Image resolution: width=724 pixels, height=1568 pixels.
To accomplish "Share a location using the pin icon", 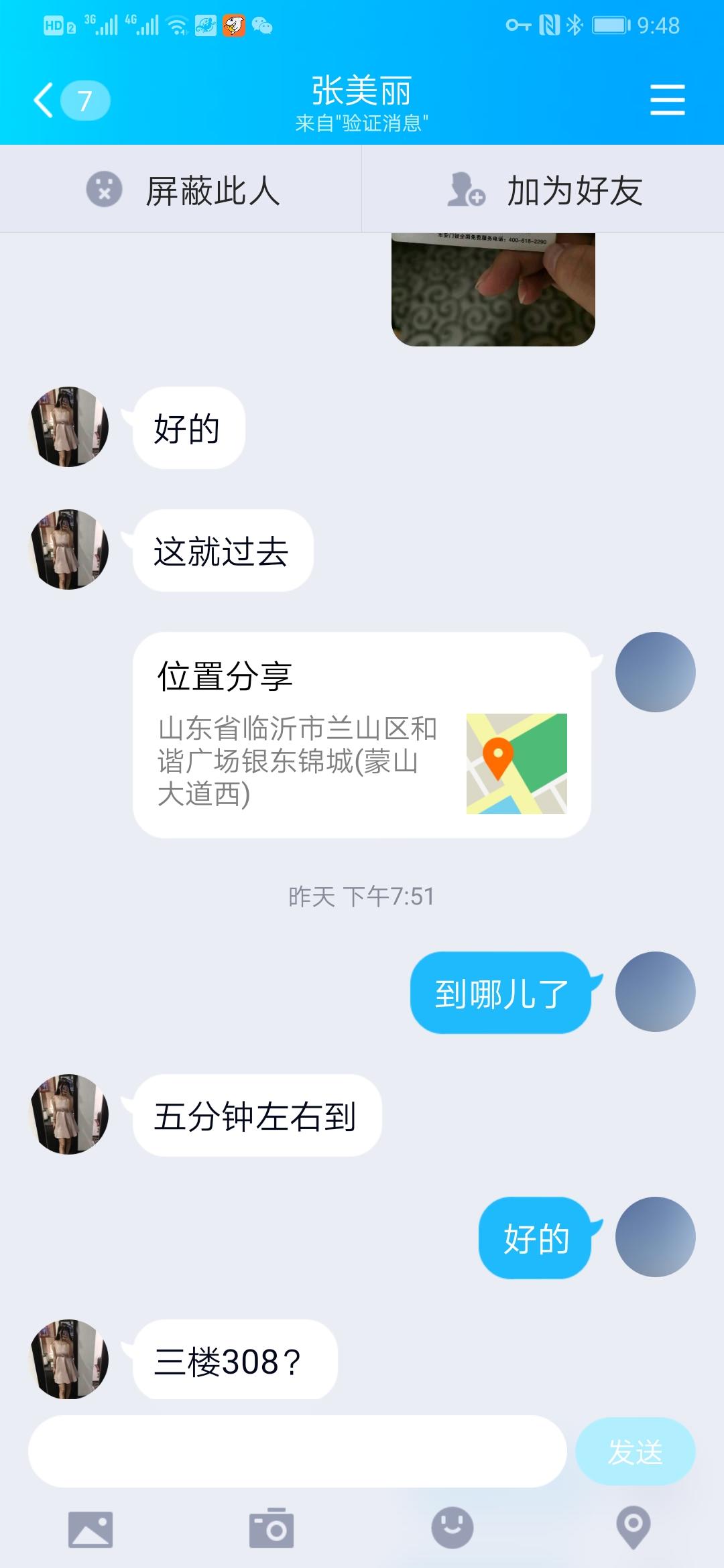I will point(633,1528).
